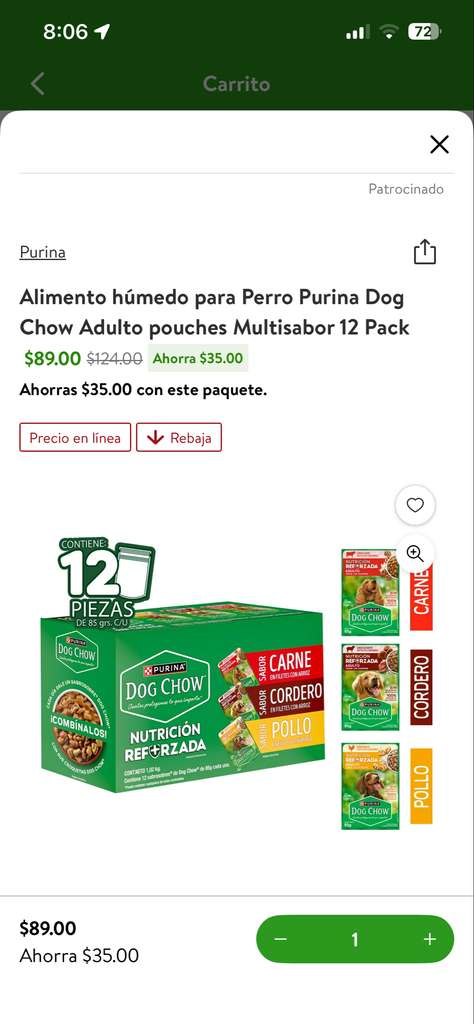Add product to favorites with heart icon

point(415,505)
